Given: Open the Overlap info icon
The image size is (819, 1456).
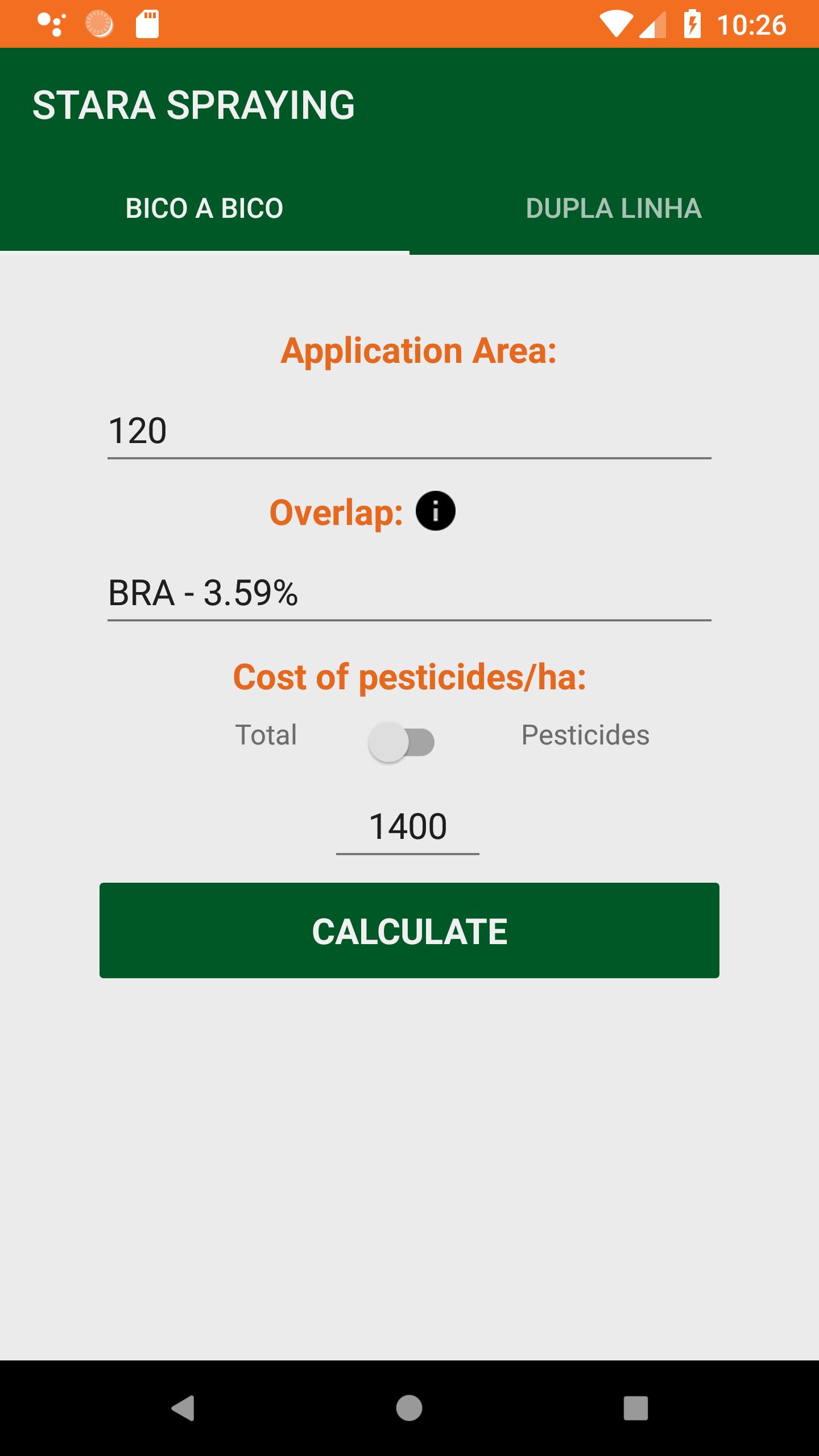Looking at the screenshot, I should click(x=435, y=511).
